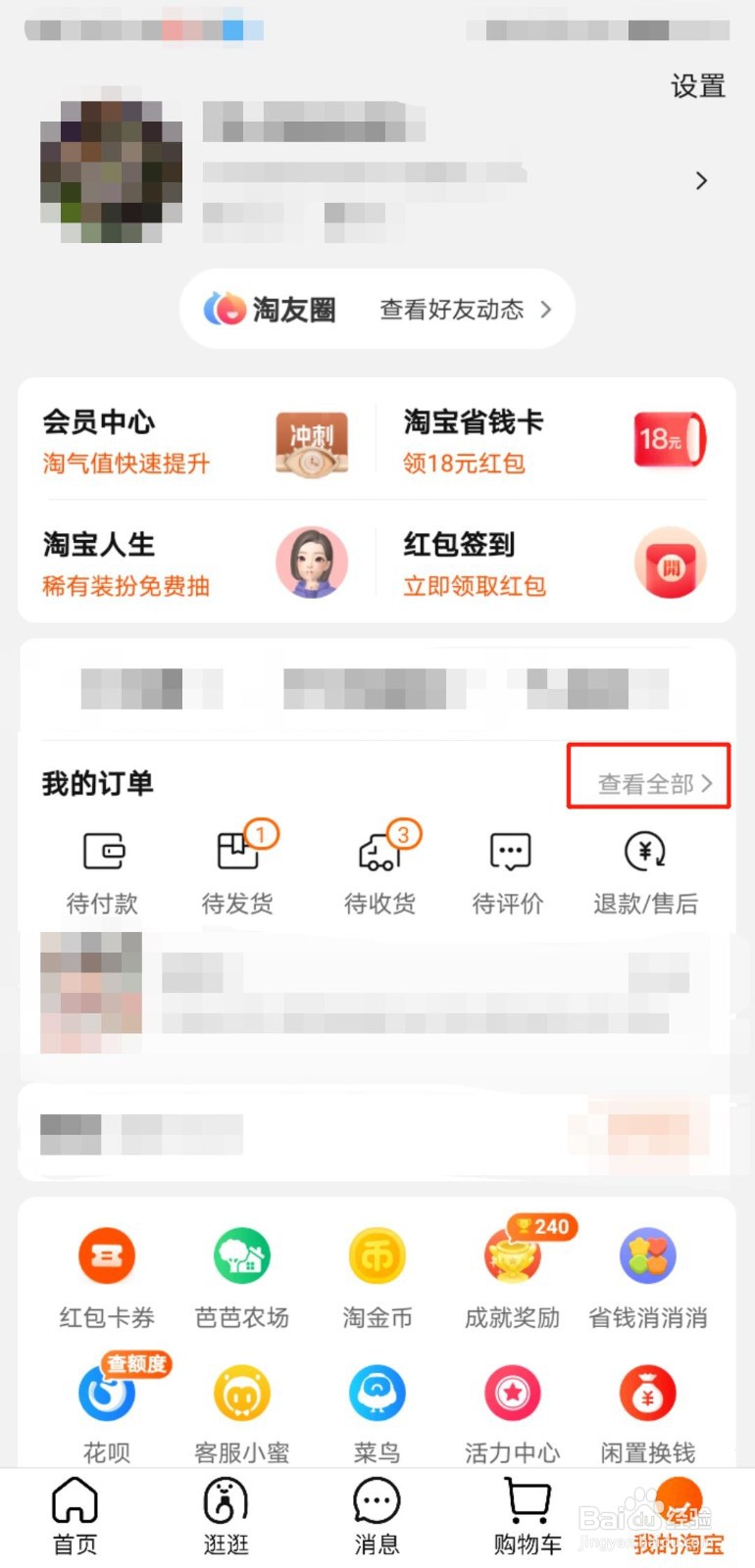
Task: Enter 活力中心 vitality center
Action: pos(512,1396)
